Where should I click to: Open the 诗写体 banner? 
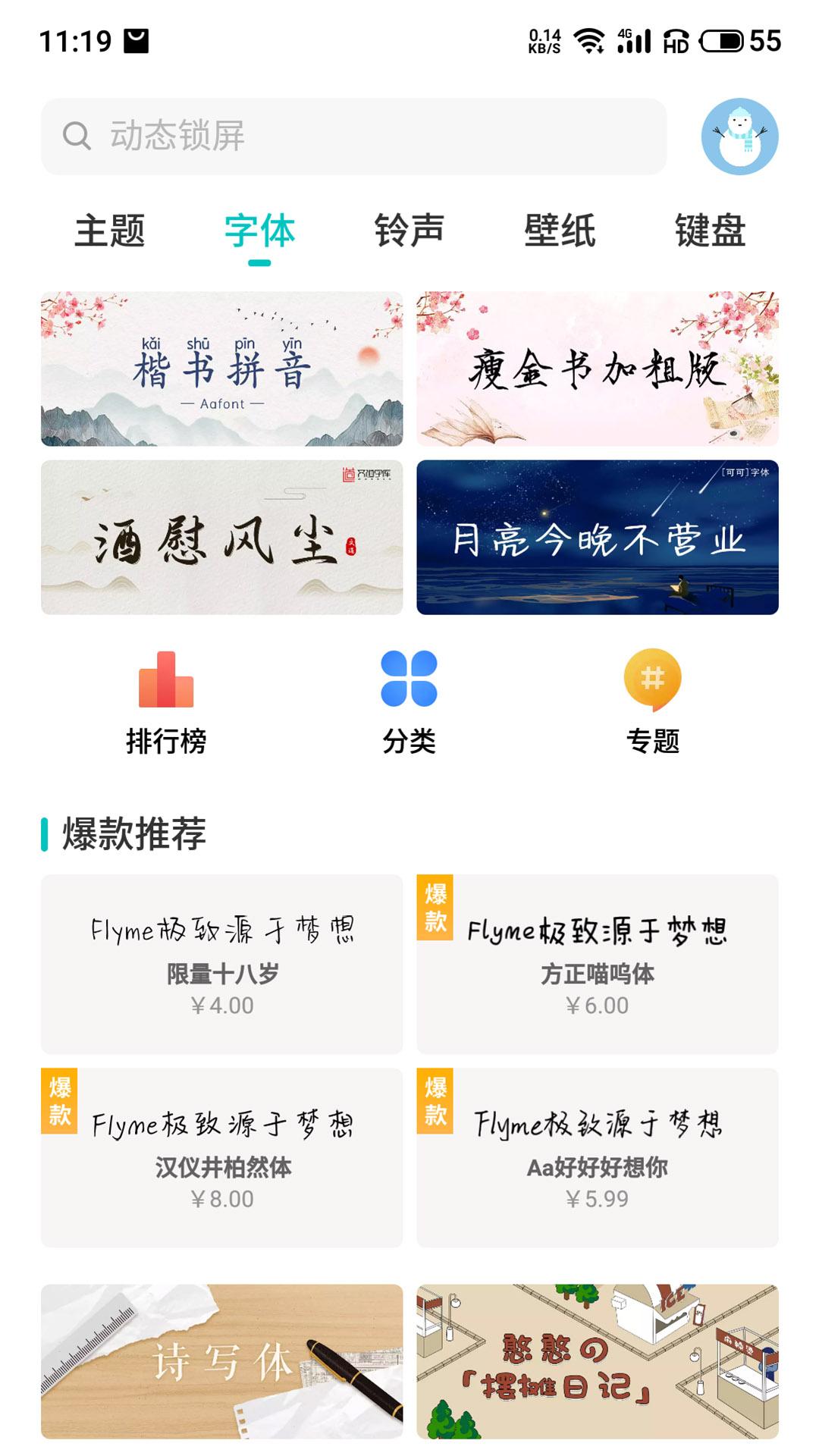[x=221, y=1361]
